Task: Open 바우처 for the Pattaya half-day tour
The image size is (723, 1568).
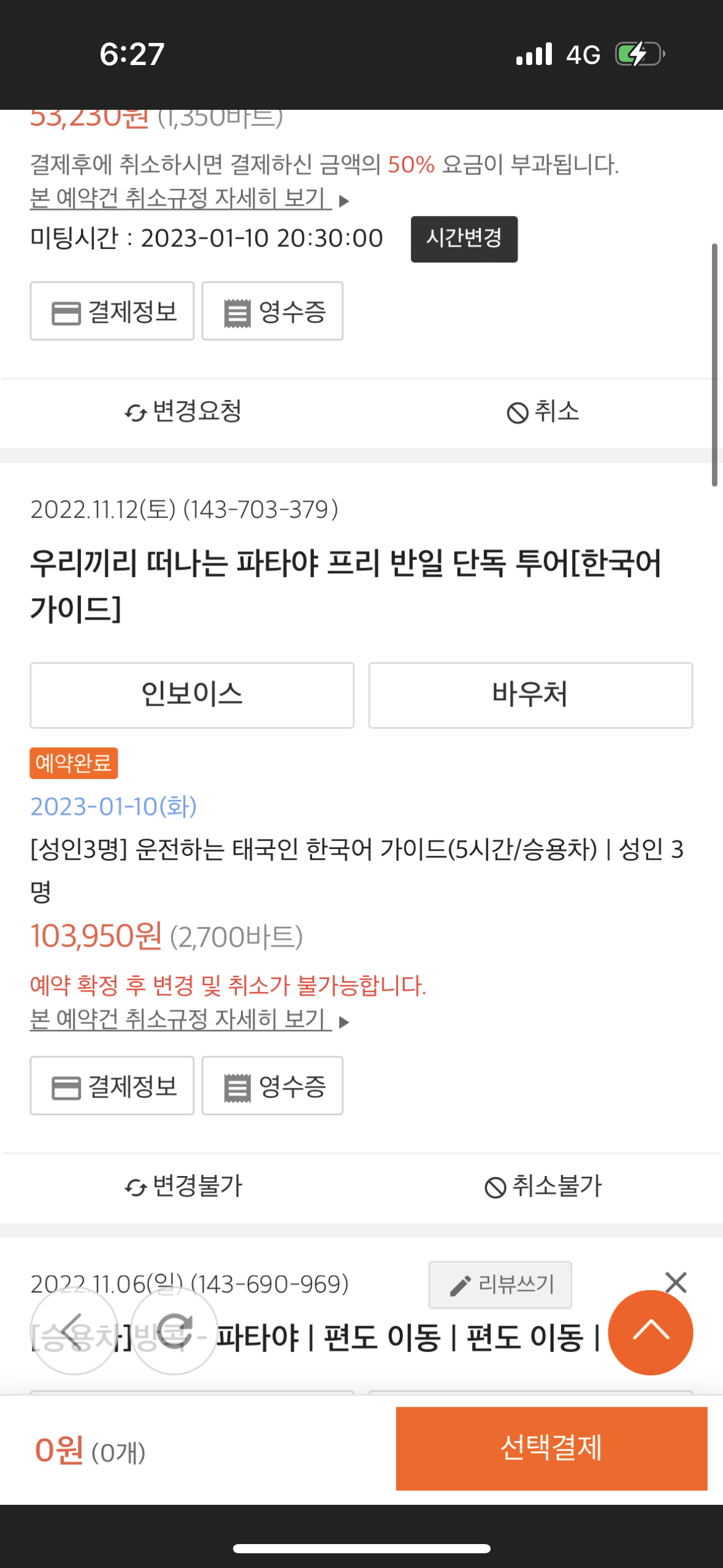Action: (530, 695)
